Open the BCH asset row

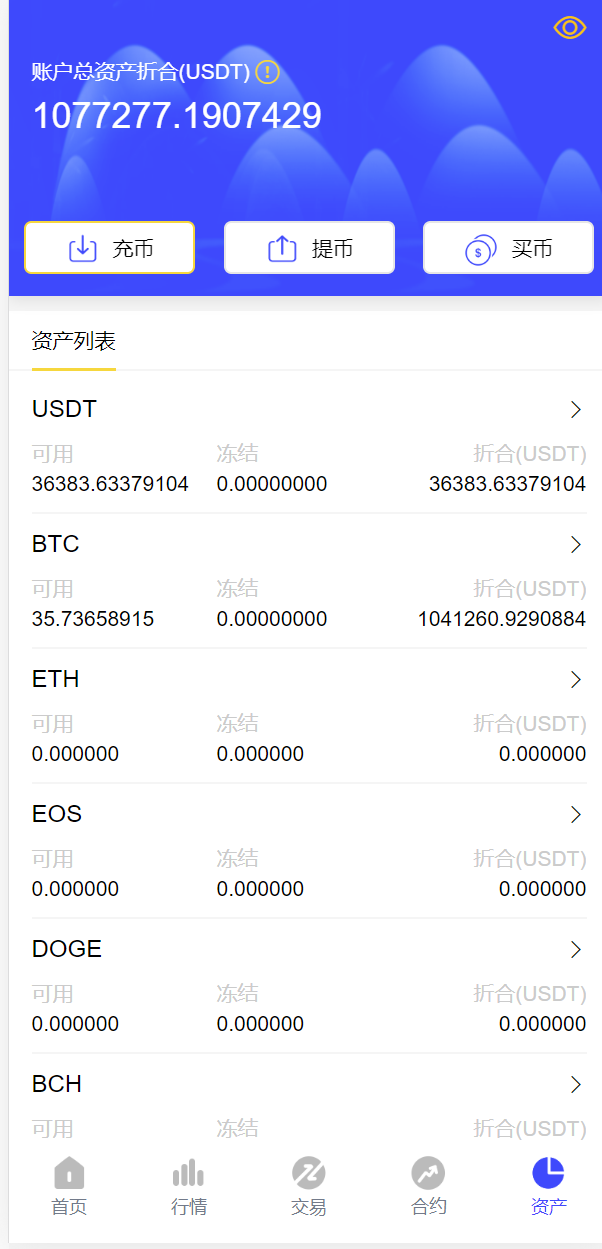point(308,1084)
